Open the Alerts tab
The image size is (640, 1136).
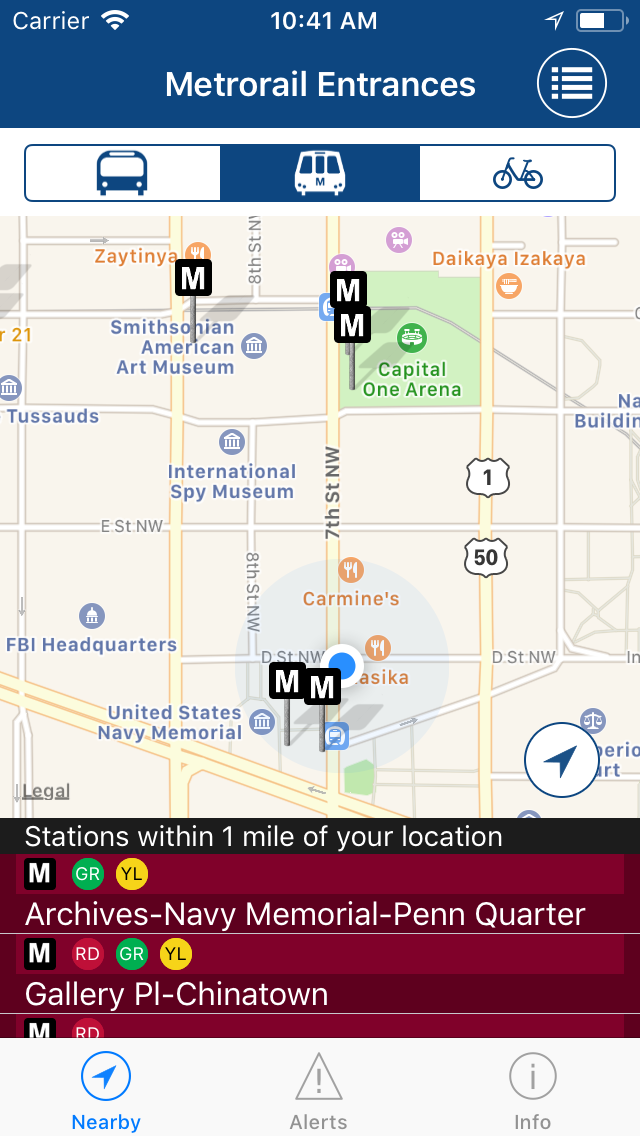point(318,1091)
